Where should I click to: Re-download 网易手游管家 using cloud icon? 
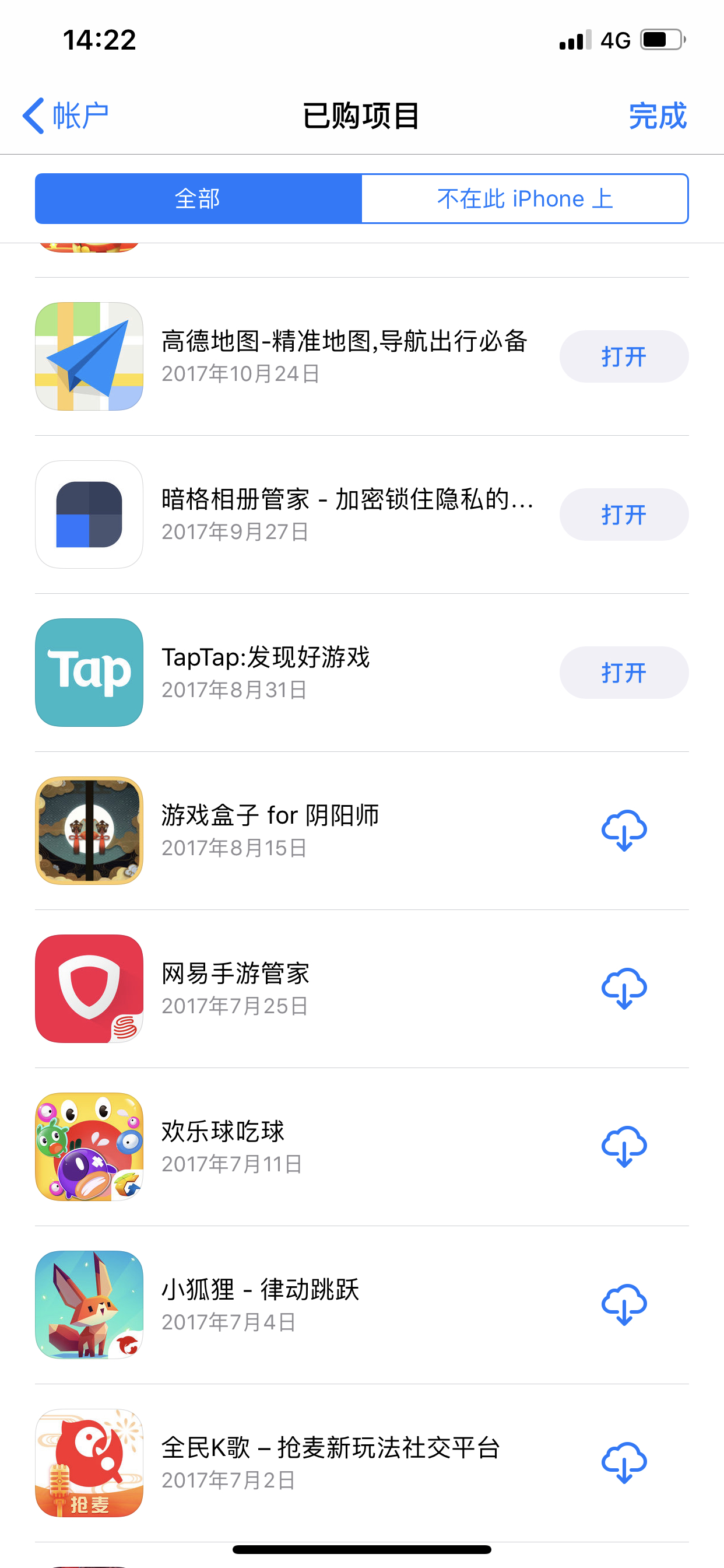click(x=624, y=989)
